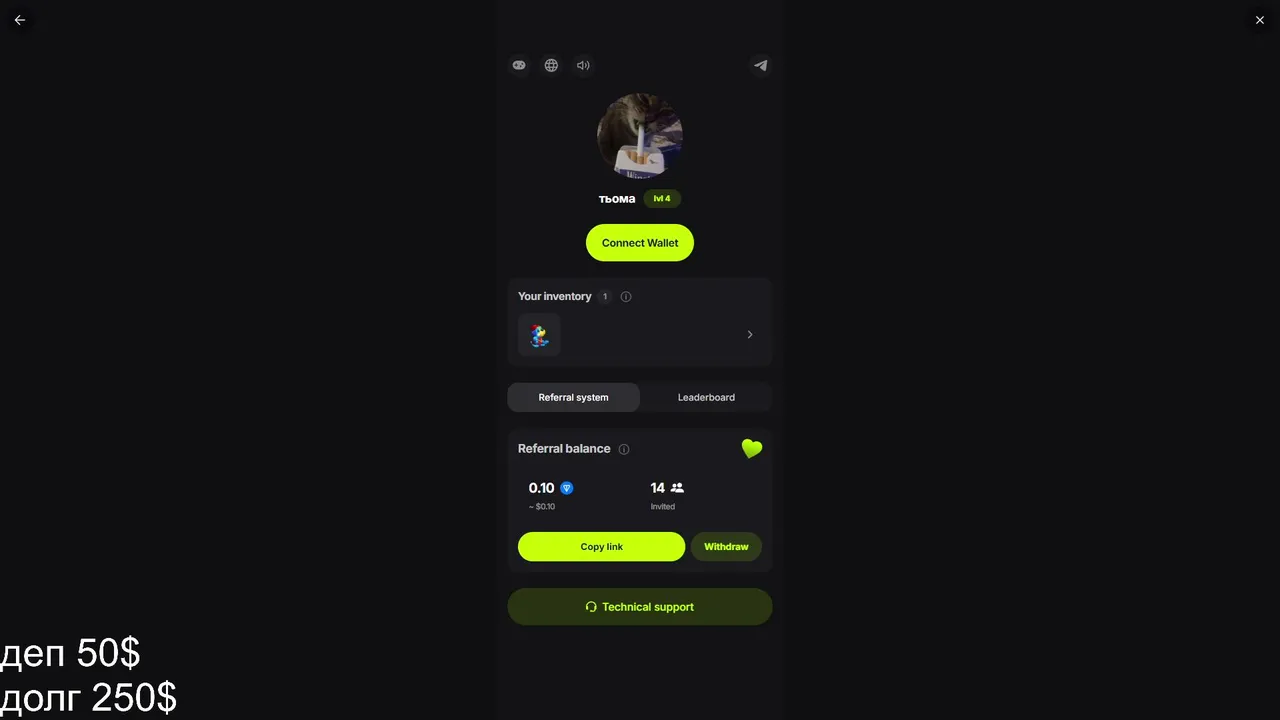Copy the referral link

point(601,547)
